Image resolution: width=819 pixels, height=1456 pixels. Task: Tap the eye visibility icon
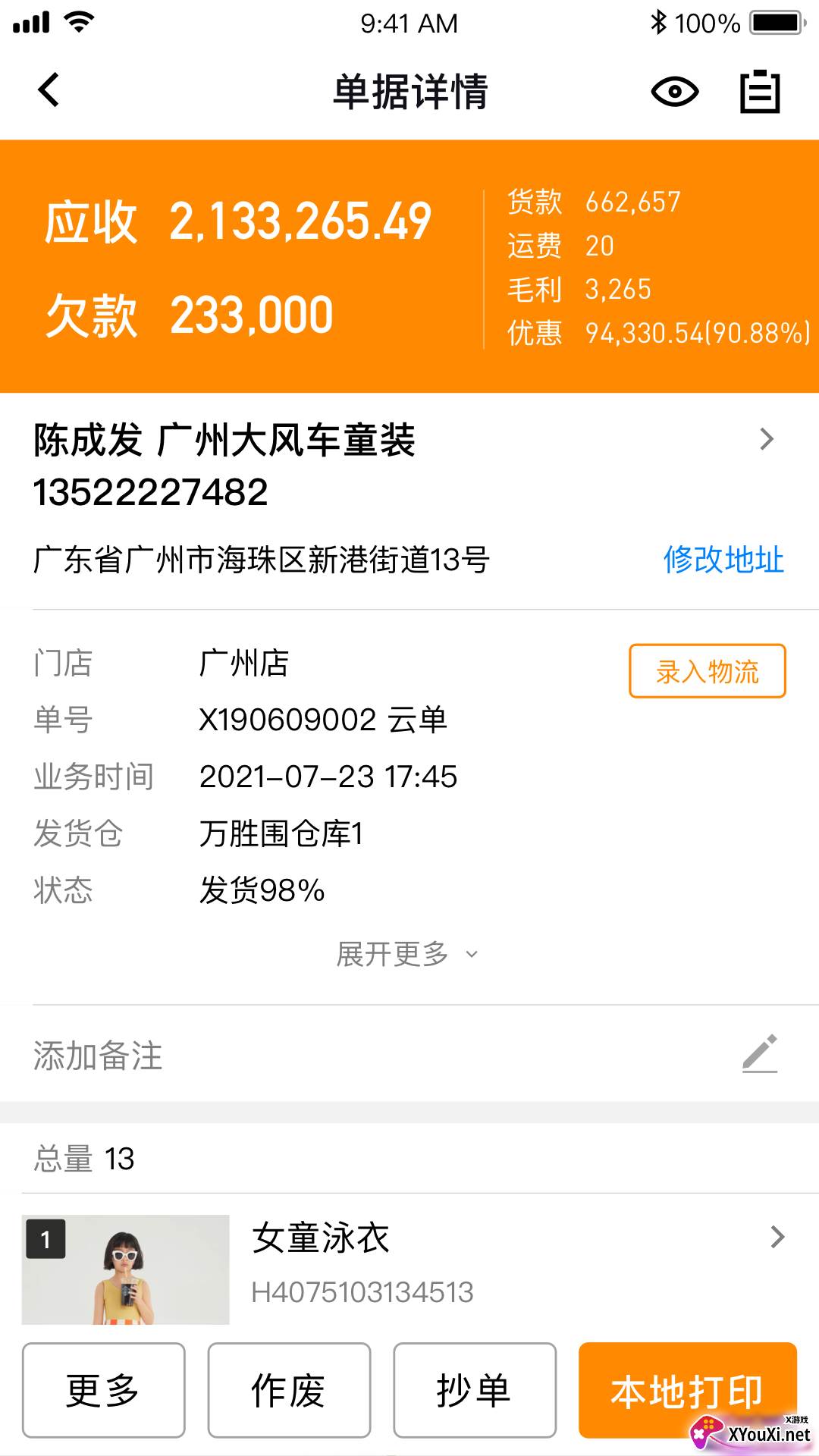[x=674, y=93]
